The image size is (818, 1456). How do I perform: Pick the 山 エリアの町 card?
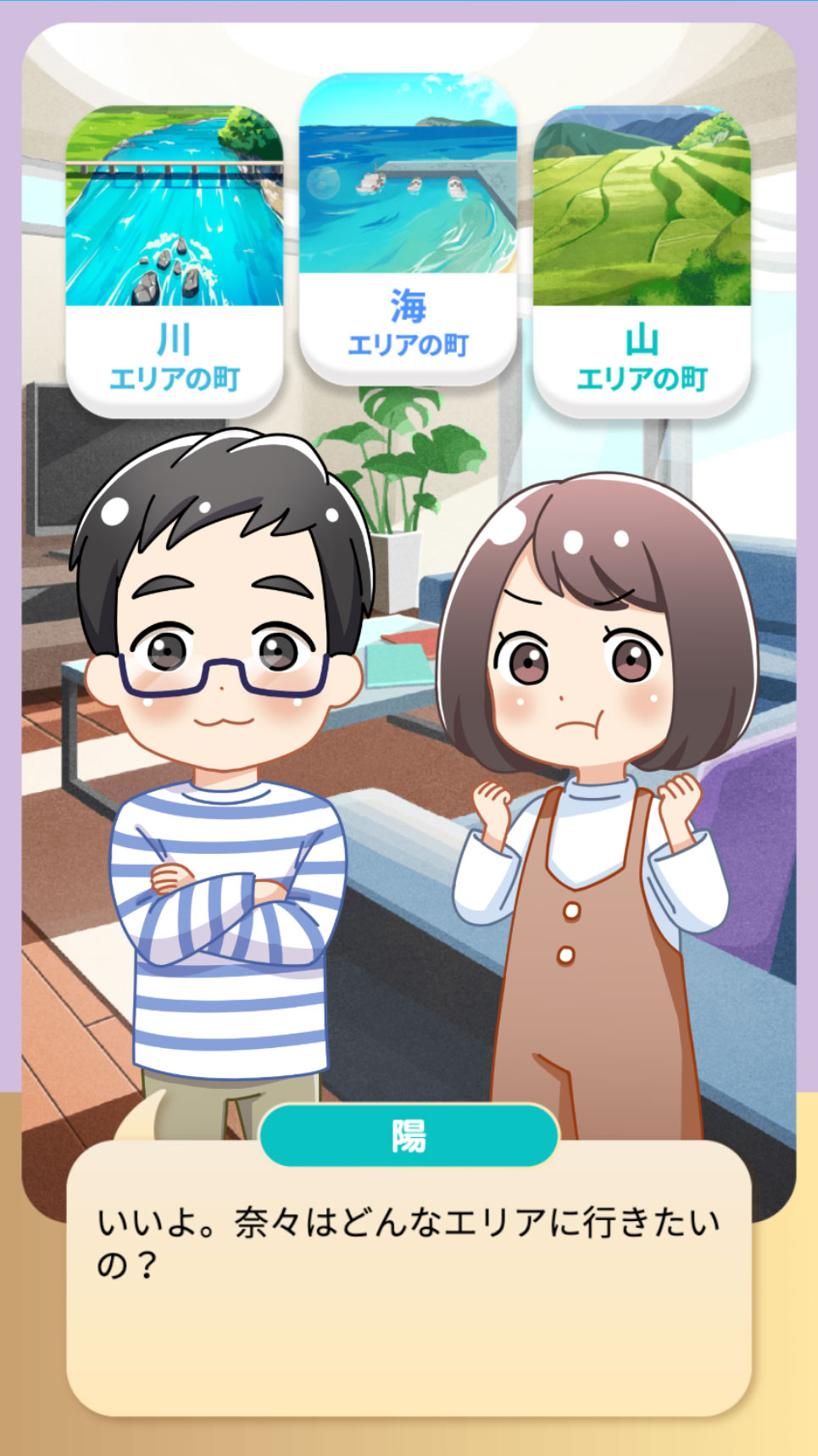coord(642,260)
